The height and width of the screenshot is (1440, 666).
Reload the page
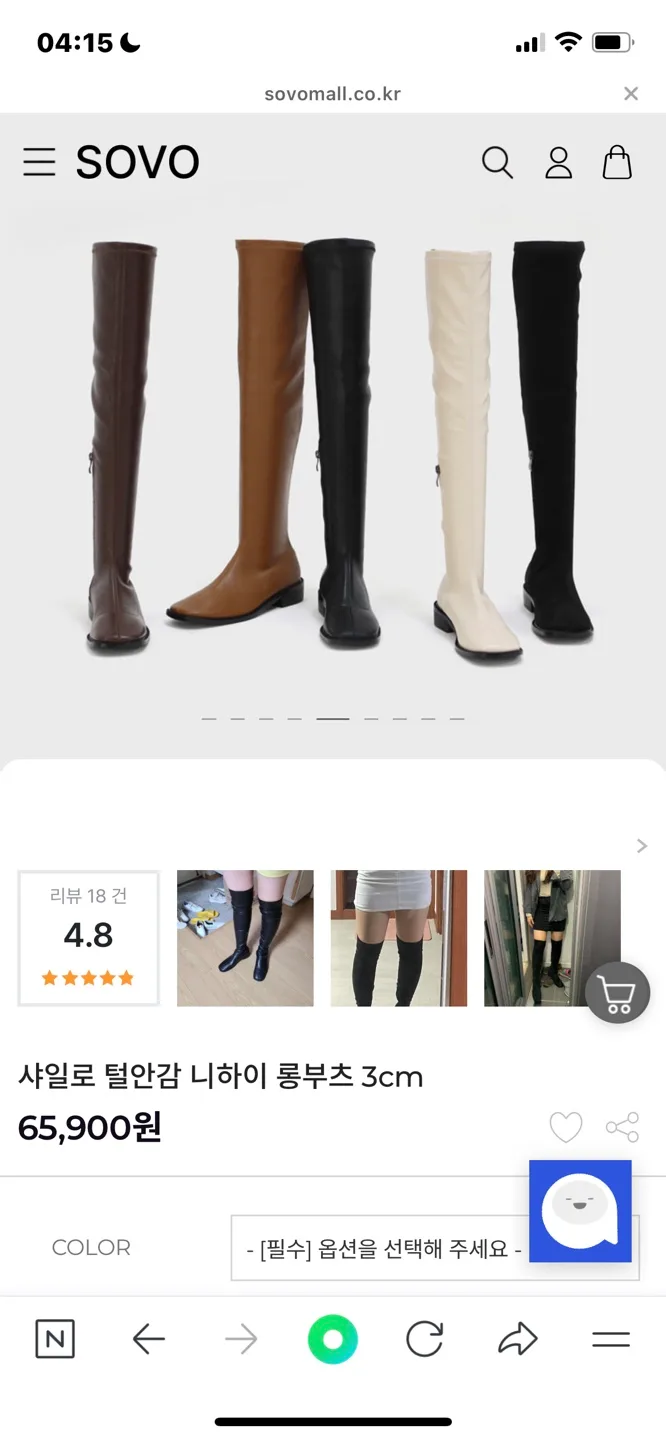(424, 1339)
